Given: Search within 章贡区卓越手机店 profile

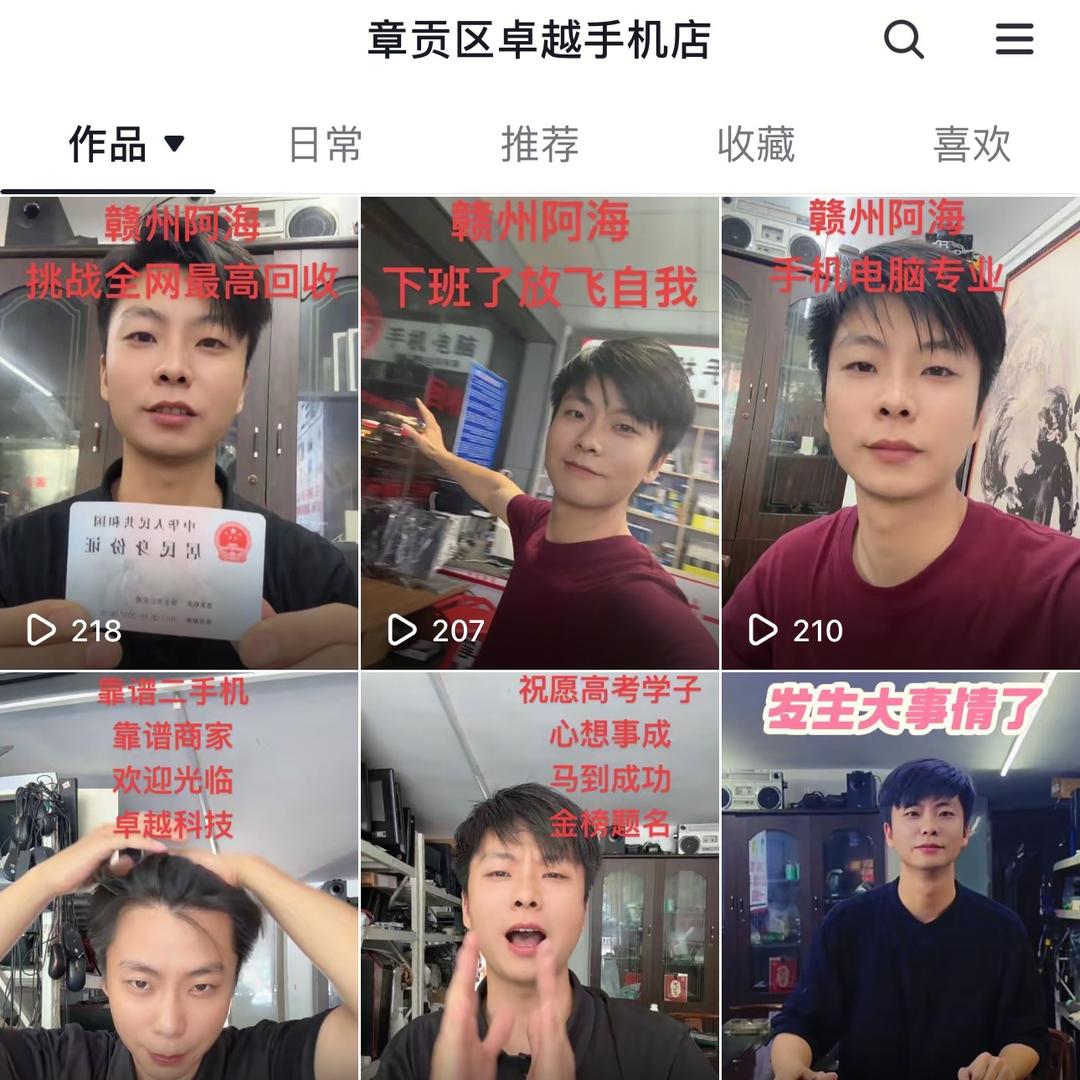Looking at the screenshot, I should point(904,40).
